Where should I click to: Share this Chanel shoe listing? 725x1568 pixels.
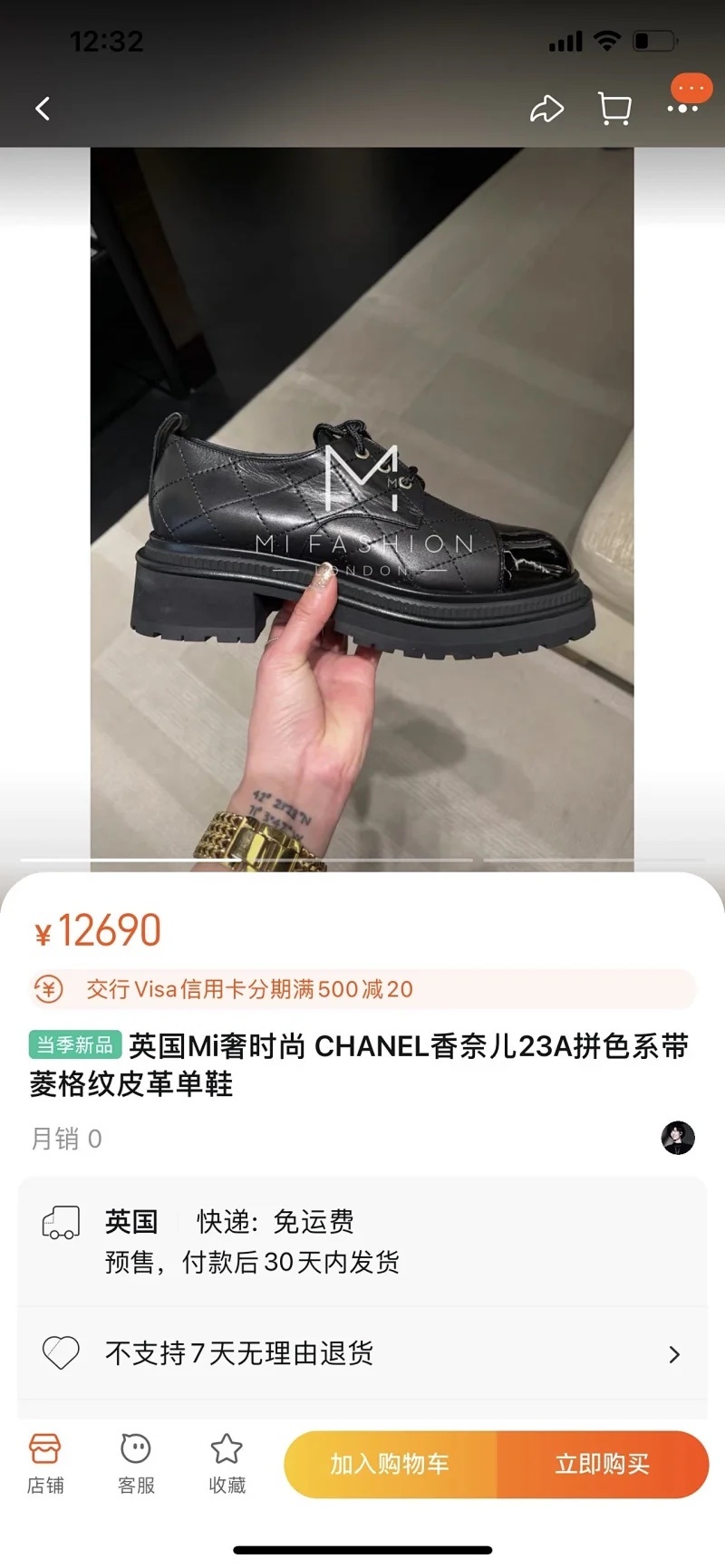coord(546,110)
